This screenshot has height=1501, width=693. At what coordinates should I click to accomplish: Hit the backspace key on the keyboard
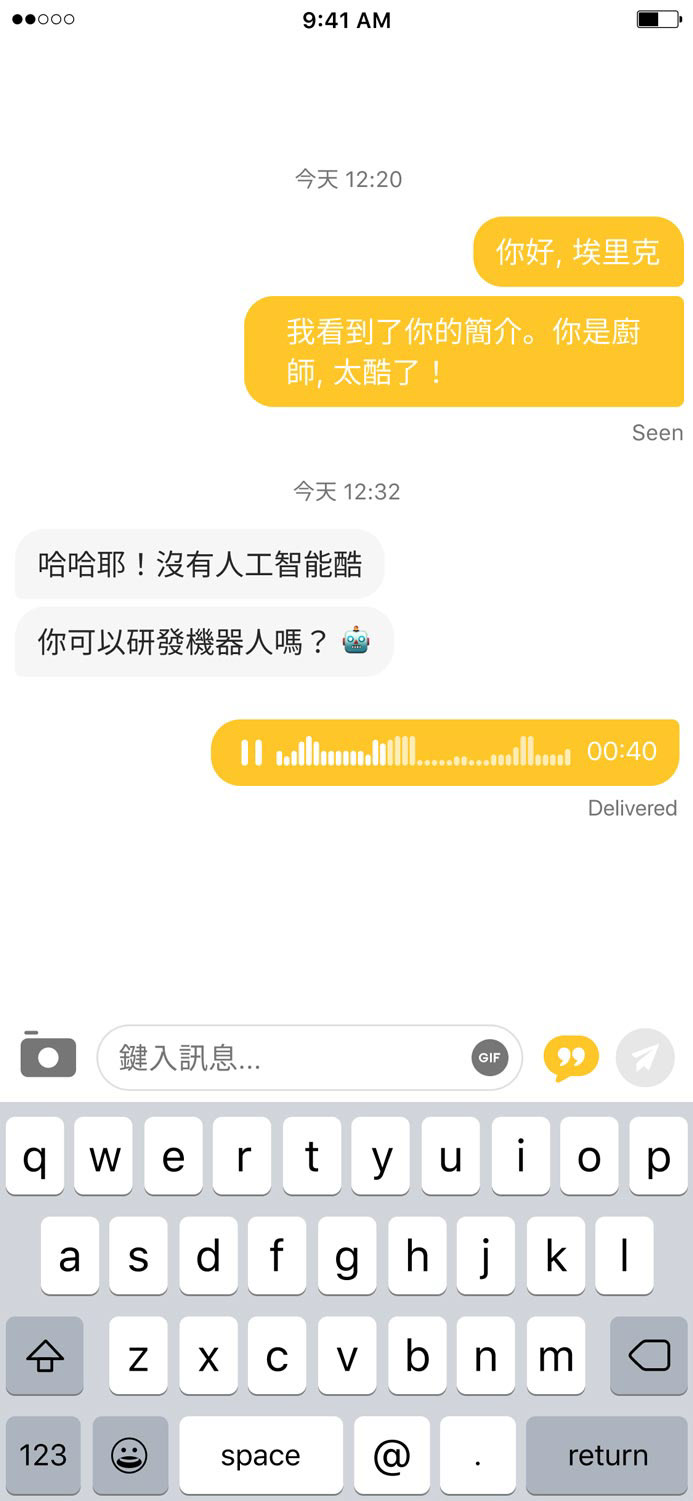pyautogui.click(x=648, y=1356)
